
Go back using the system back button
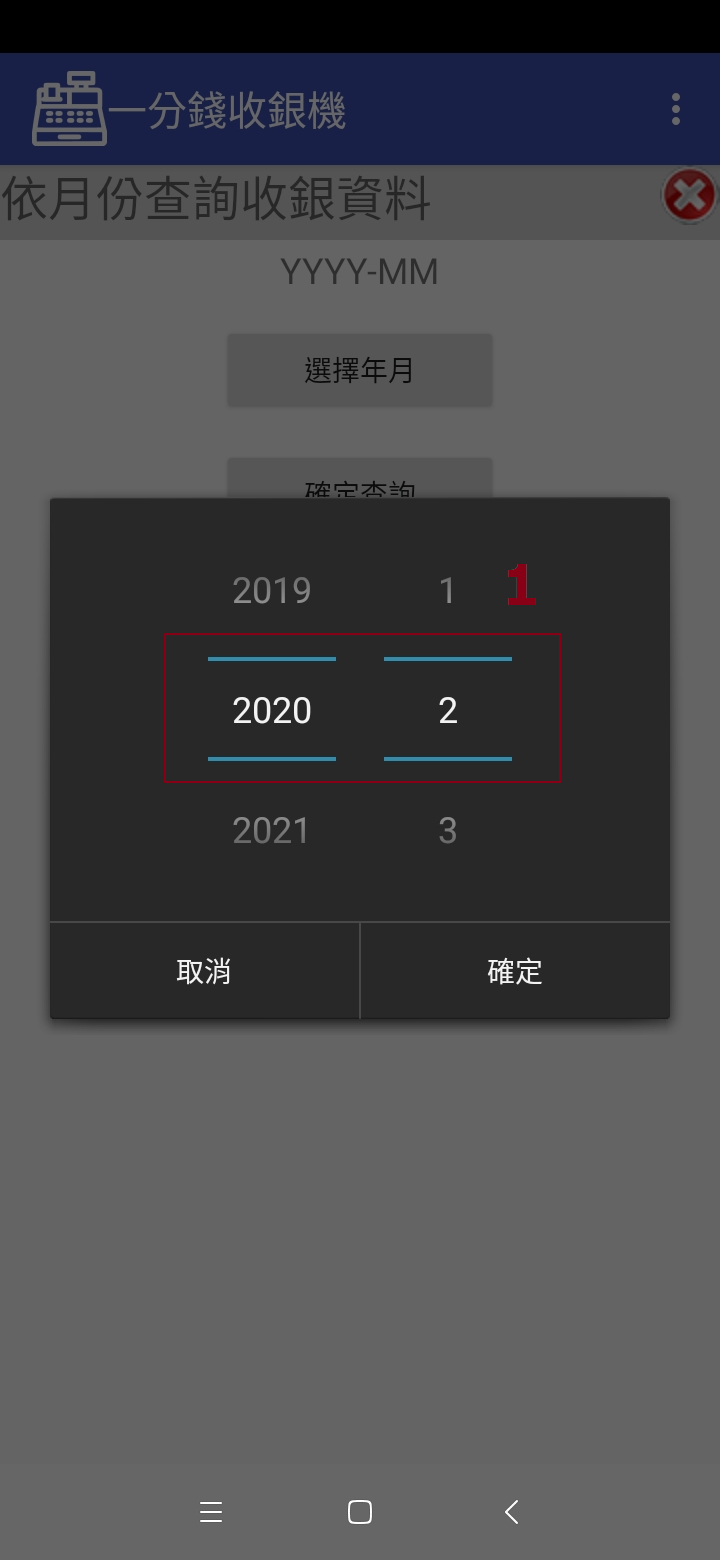[x=511, y=1512]
